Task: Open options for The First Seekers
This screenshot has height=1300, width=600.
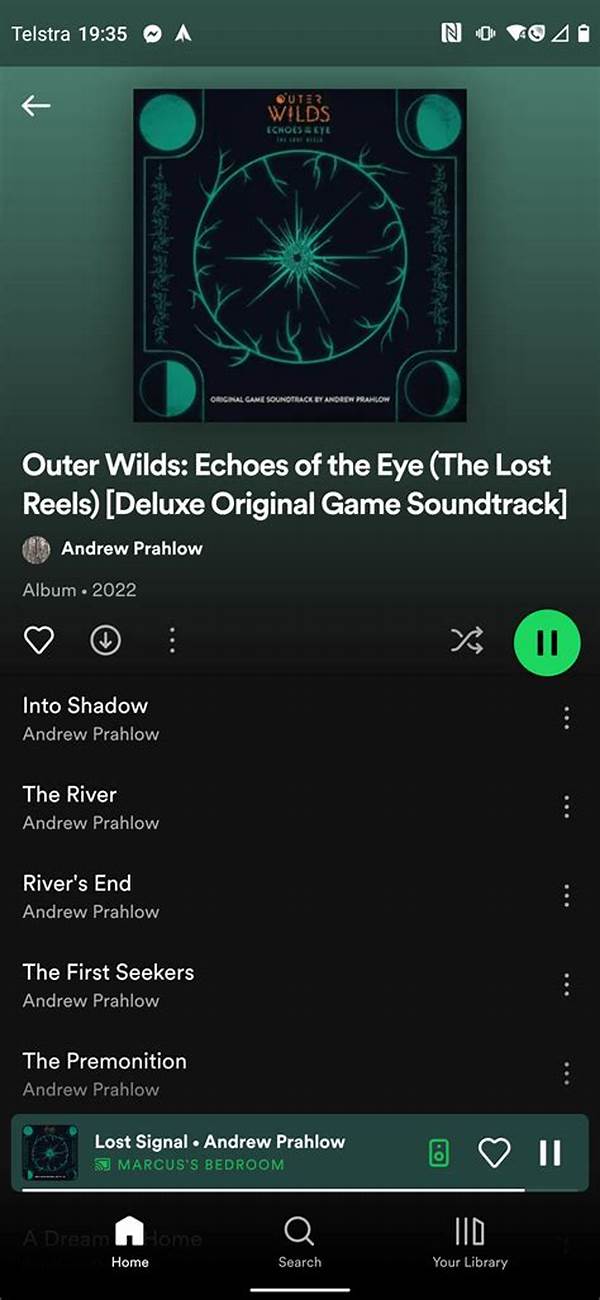Action: [566, 984]
